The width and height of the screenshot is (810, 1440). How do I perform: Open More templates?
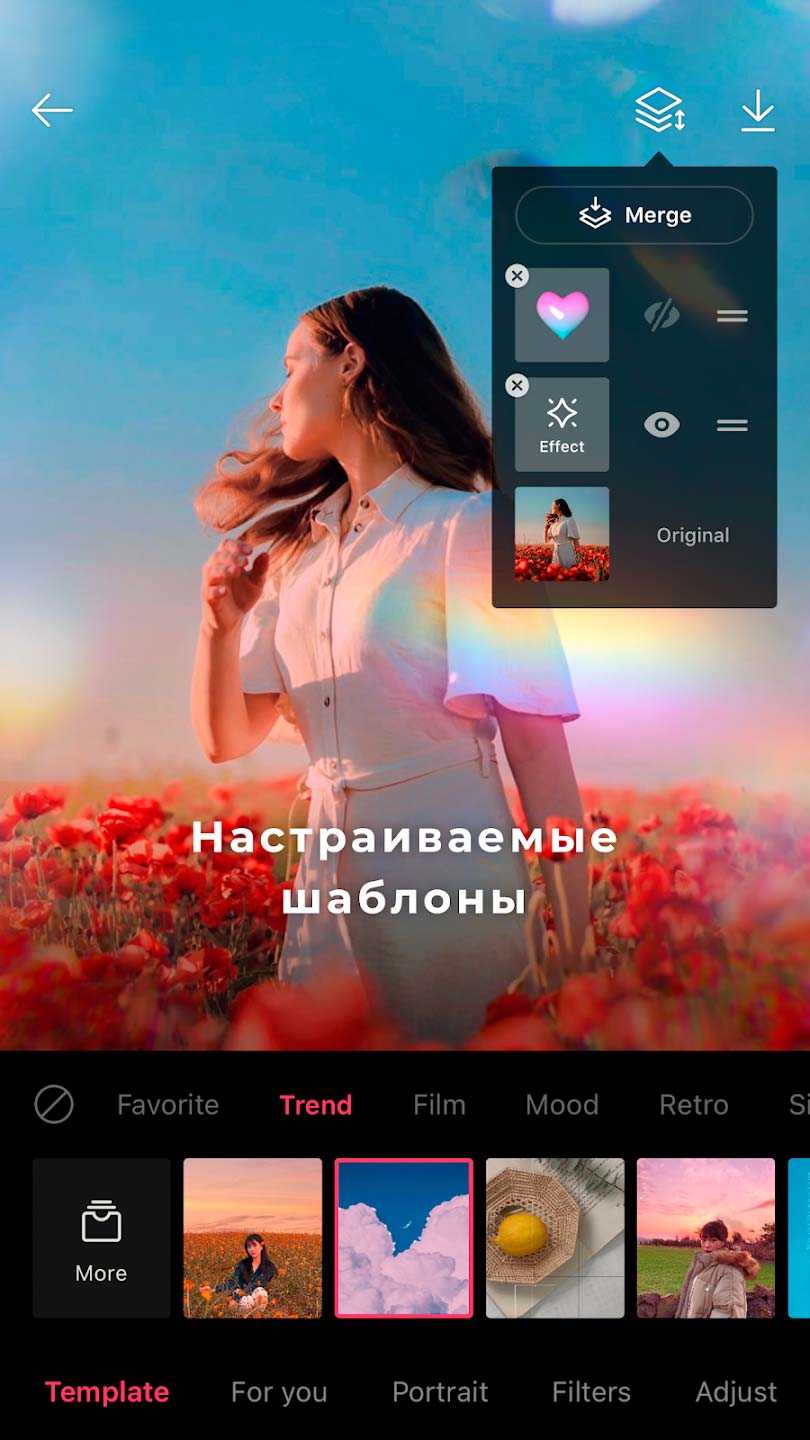[x=101, y=1238]
